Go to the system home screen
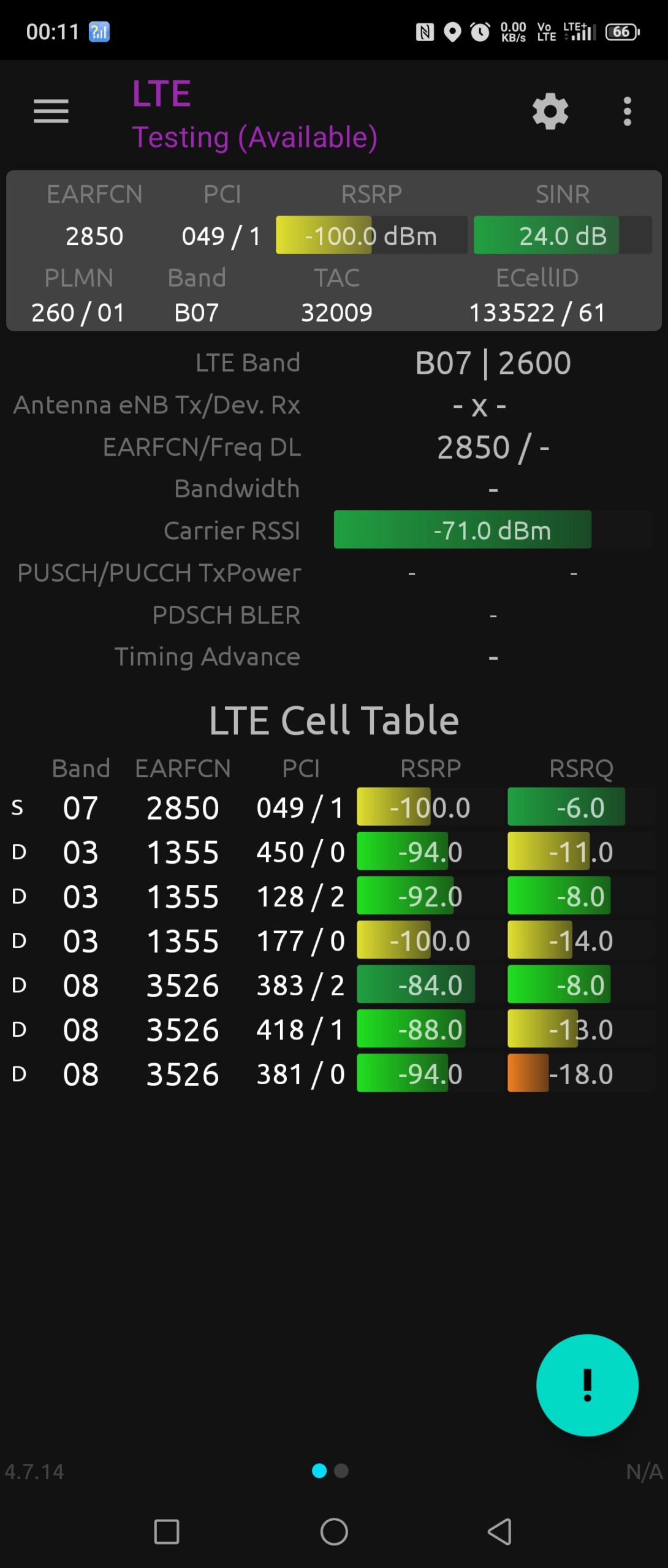The image size is (668, 1568). [x=334, y=1532]
